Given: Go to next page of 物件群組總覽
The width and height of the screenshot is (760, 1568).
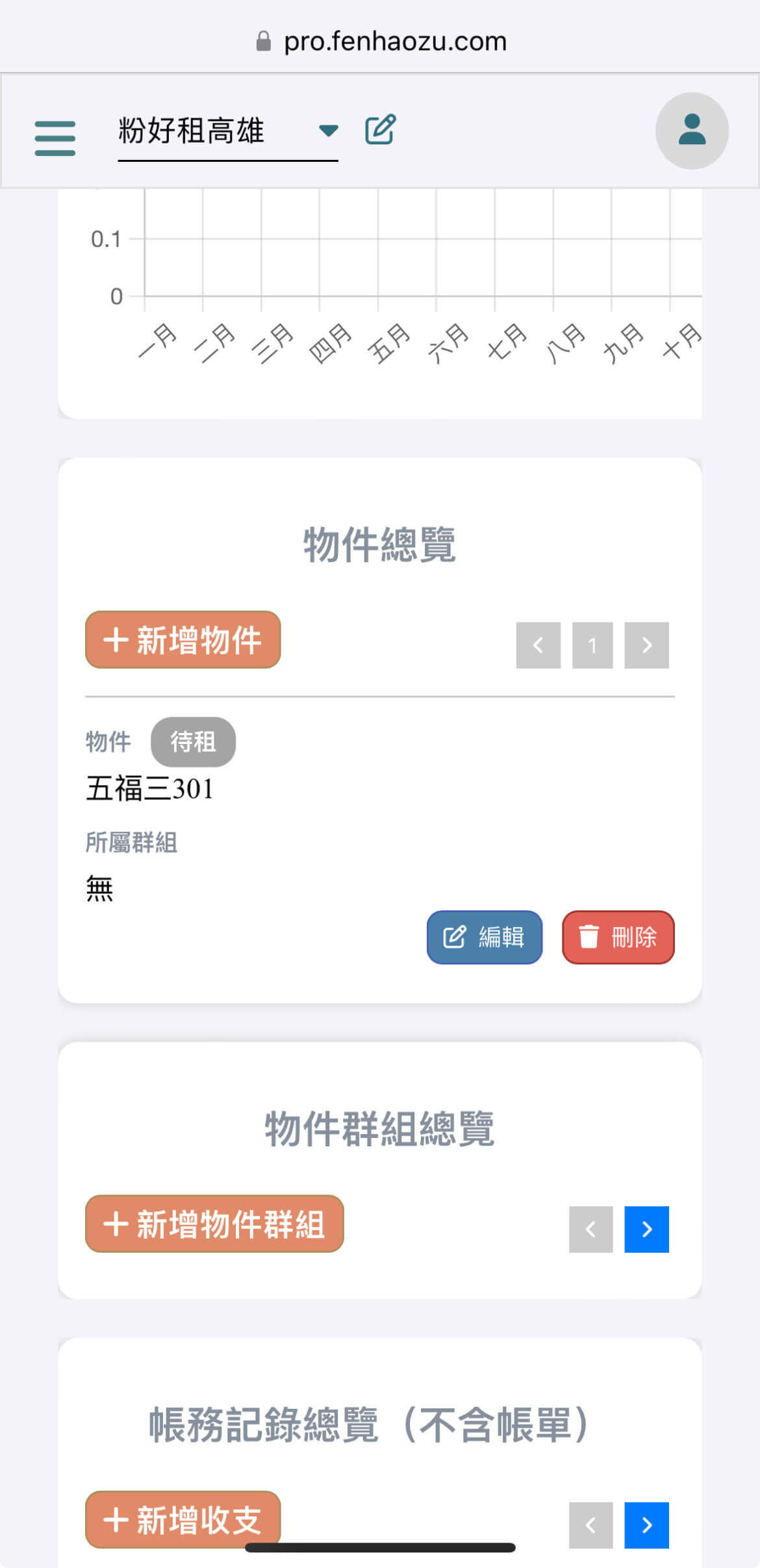Looking at the screenshot, I should pos(647,1229).
